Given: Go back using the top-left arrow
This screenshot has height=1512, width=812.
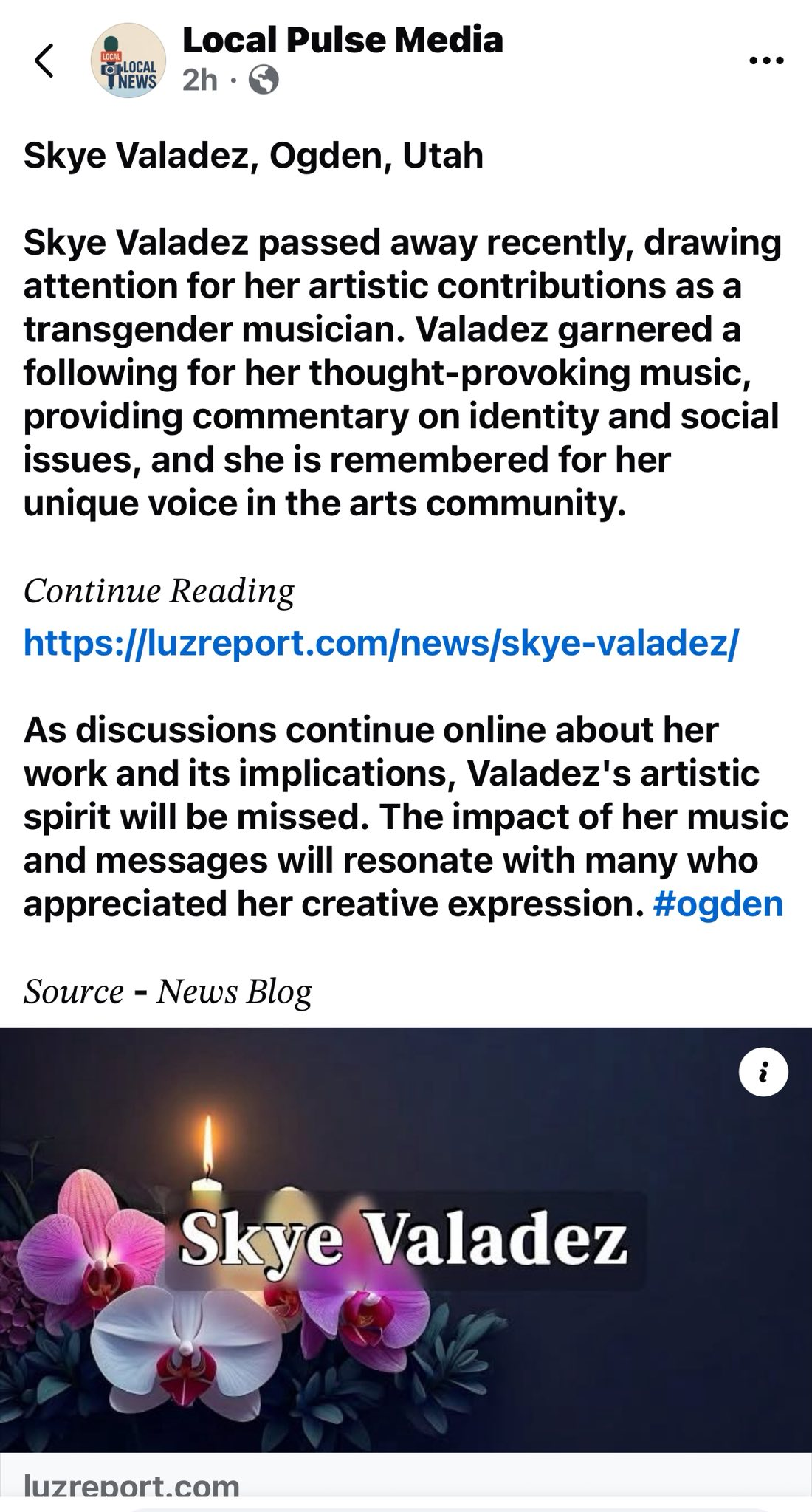Looking at the screenshot, I should tap(44, 61).
